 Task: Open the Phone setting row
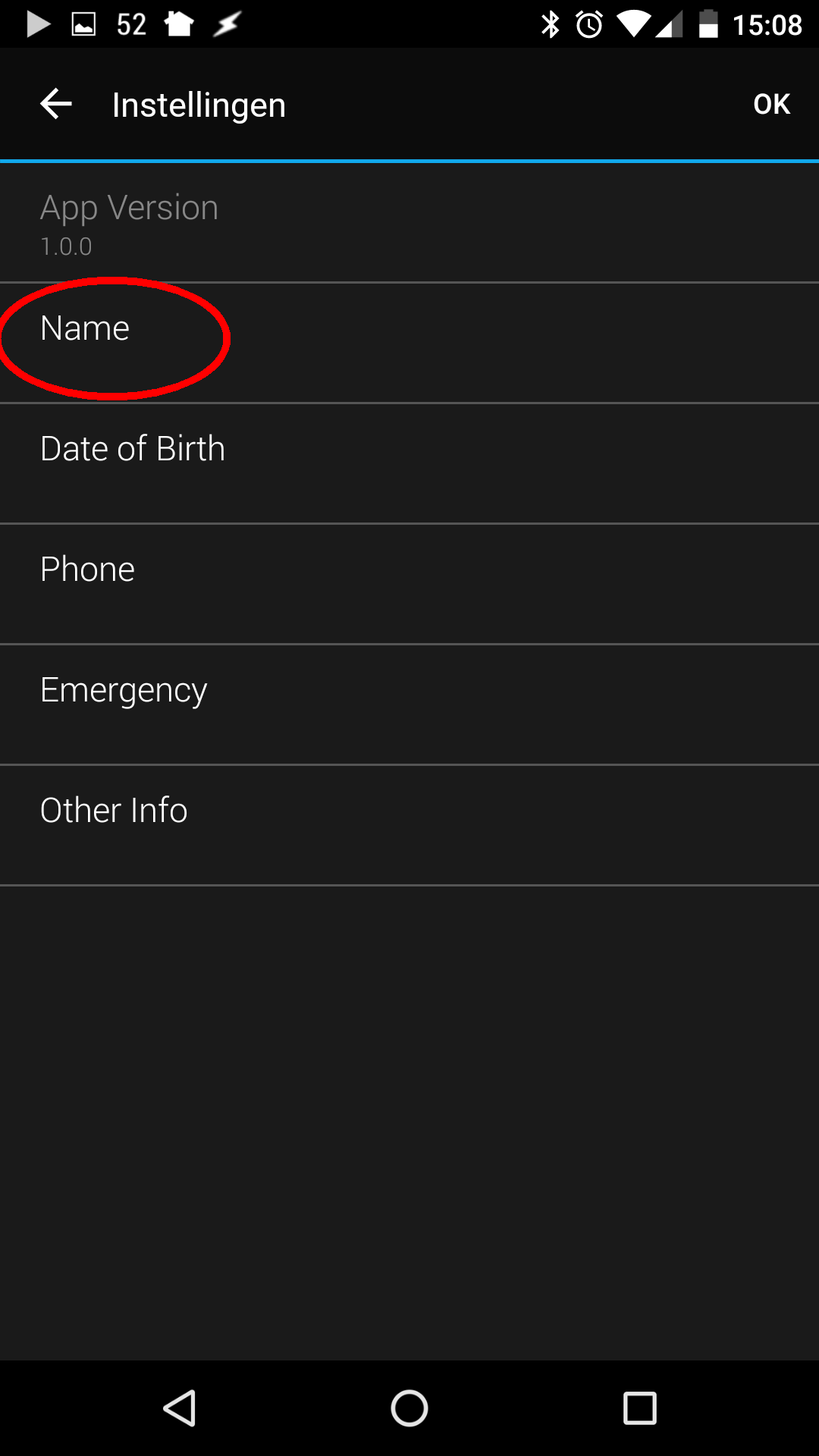[x=409, y=584]
